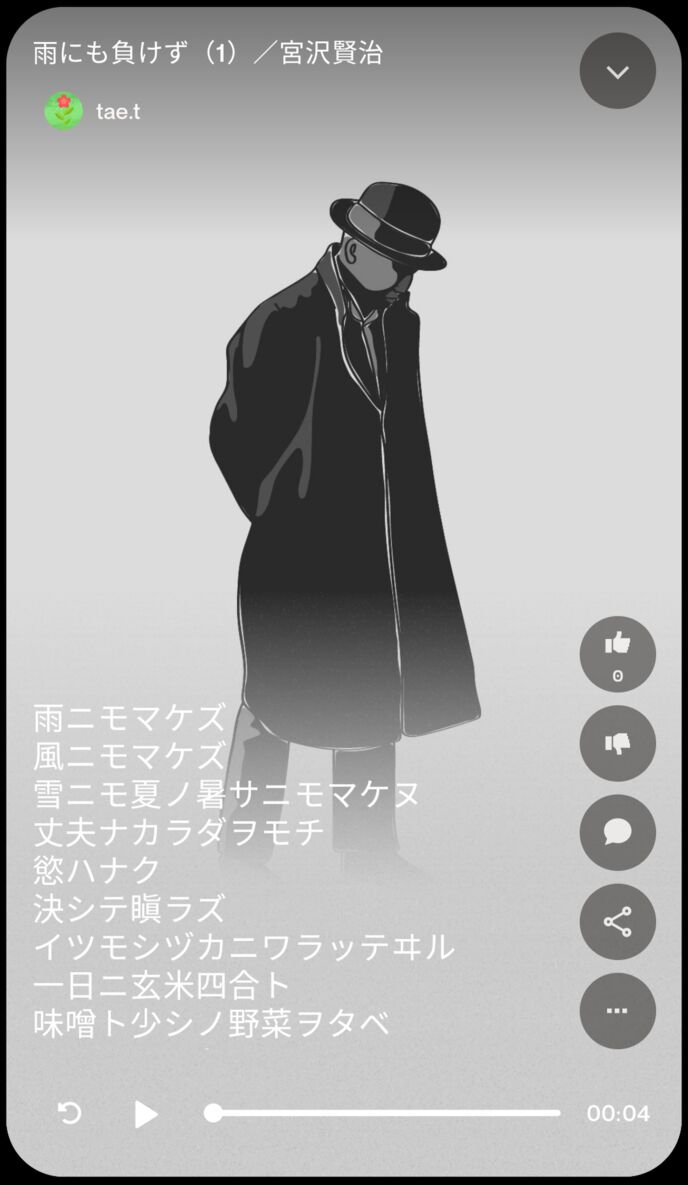This screenshot has height=1185, width=688.
Task: Open the comments bubble
Action: click(617, 832)
